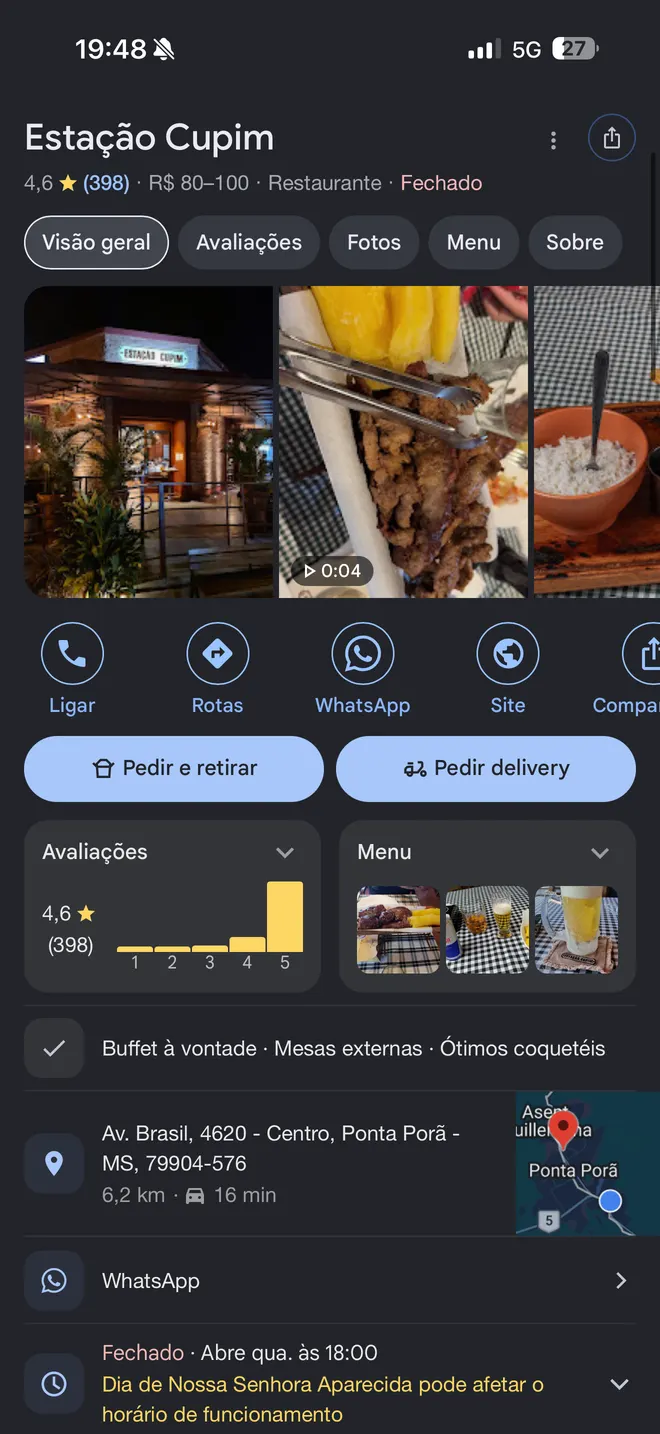
Task: Tap Pedir e retirar
Action: tap(174, 768)
